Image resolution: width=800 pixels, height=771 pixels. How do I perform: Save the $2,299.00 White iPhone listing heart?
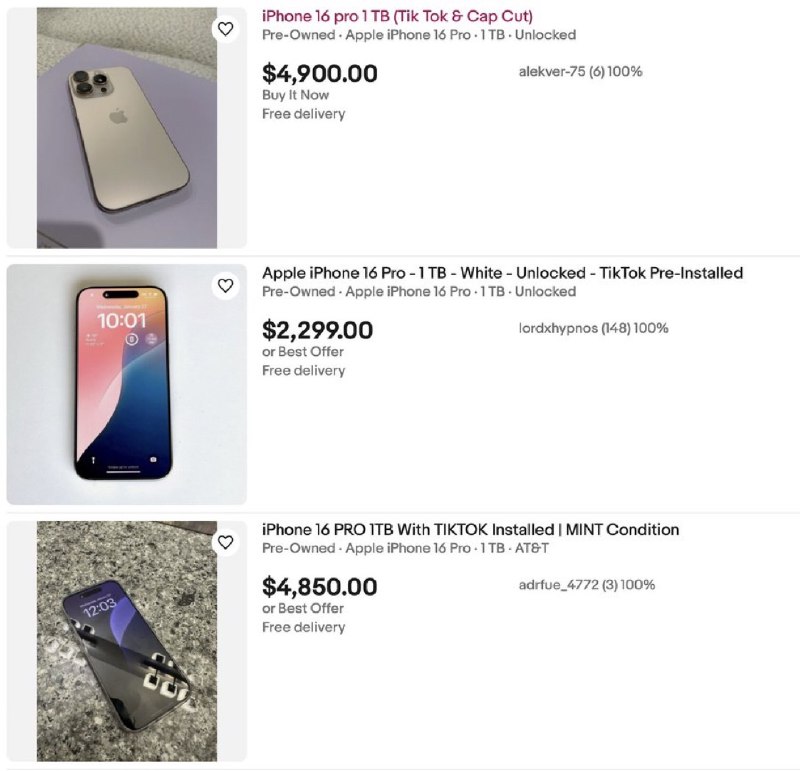[x=225, y=286]
